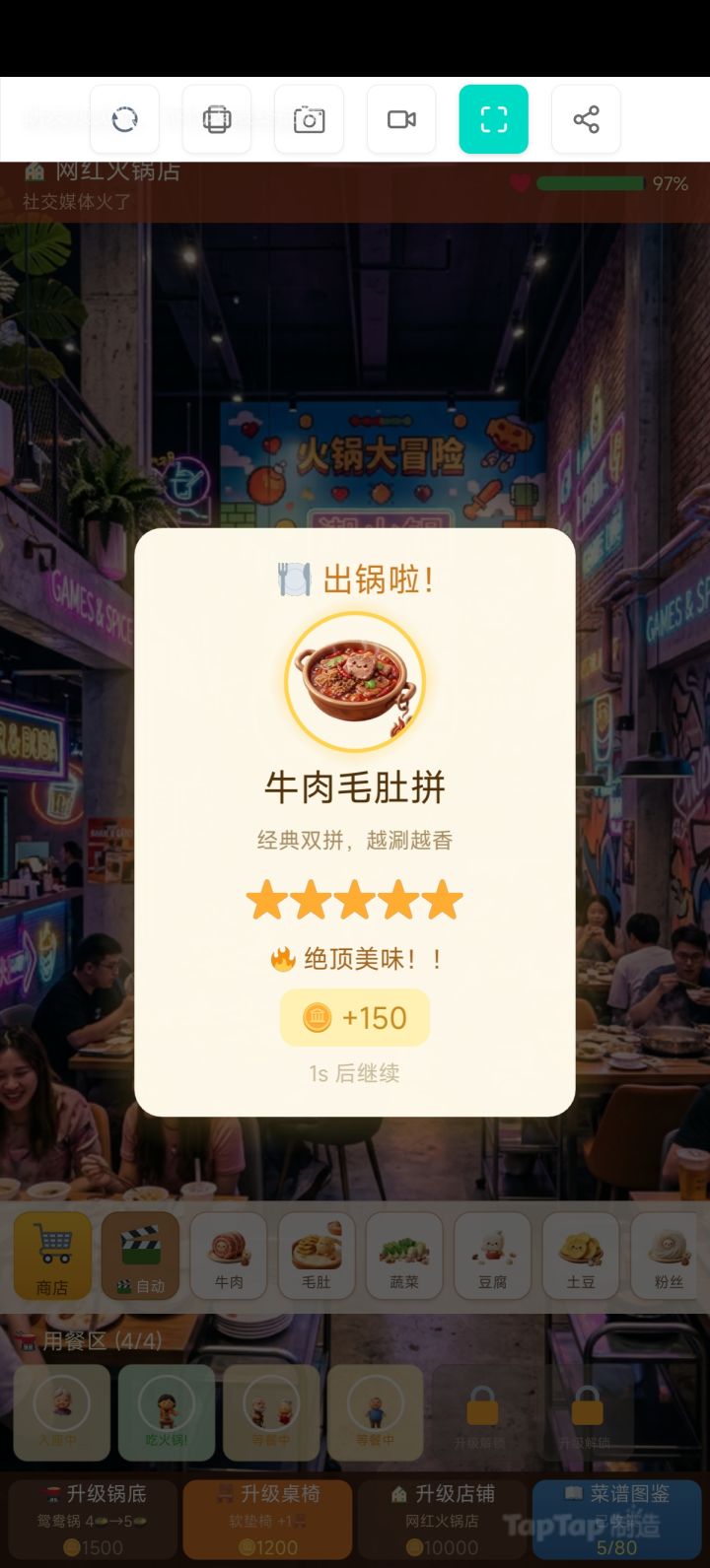Open the 商店 shop with the cart icon
This screenshot has width=710, height=1568.
[51, 1257]
